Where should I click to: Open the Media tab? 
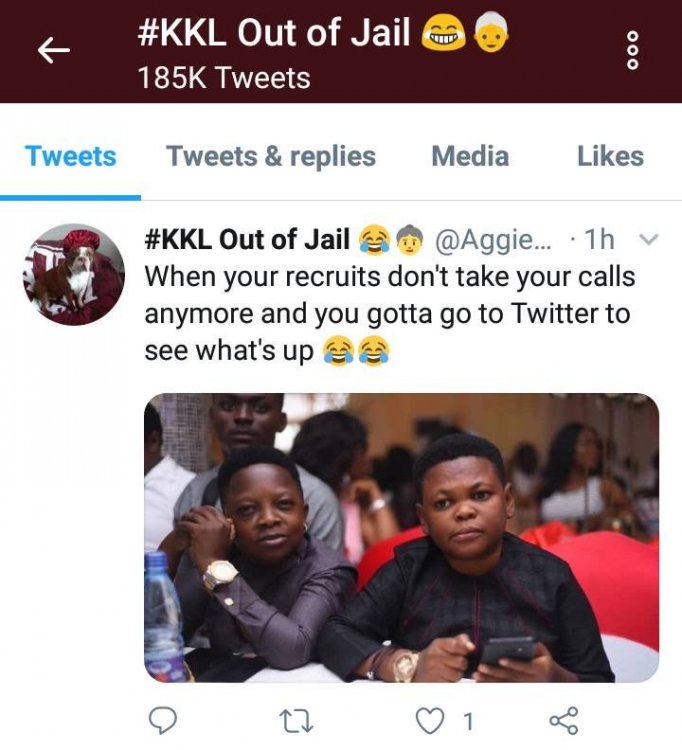(470, 157)
